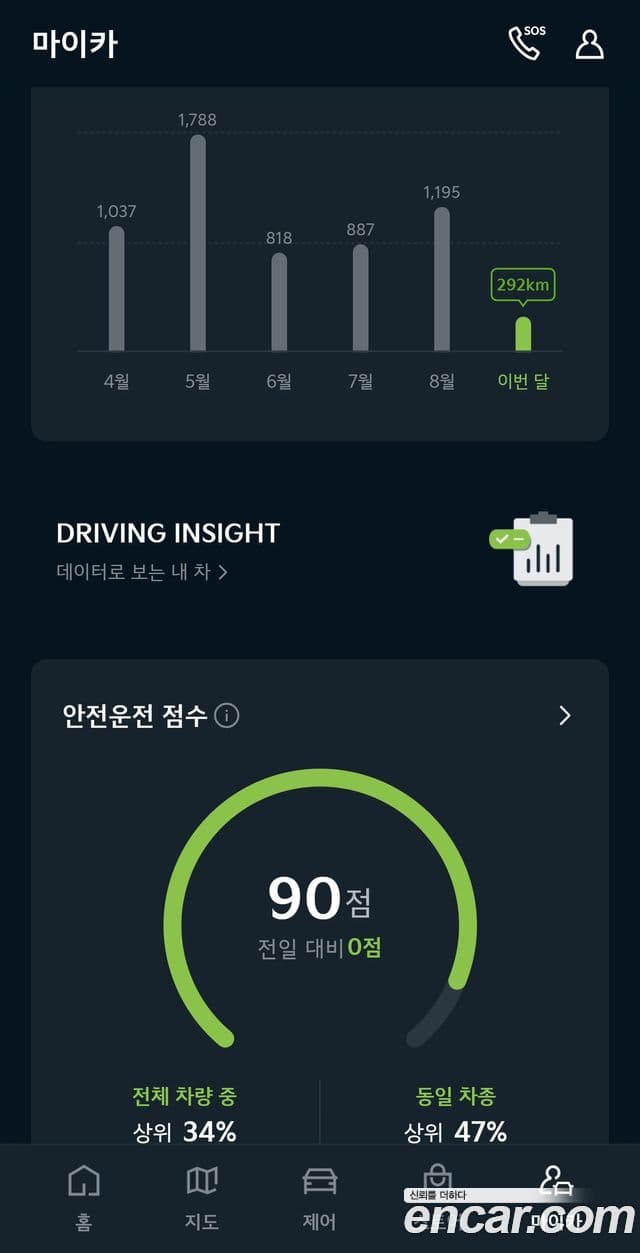This screenshot has height=1253, width=640.
Task: Switch to the 제어 tab
Action: (x=320, y=1198)
